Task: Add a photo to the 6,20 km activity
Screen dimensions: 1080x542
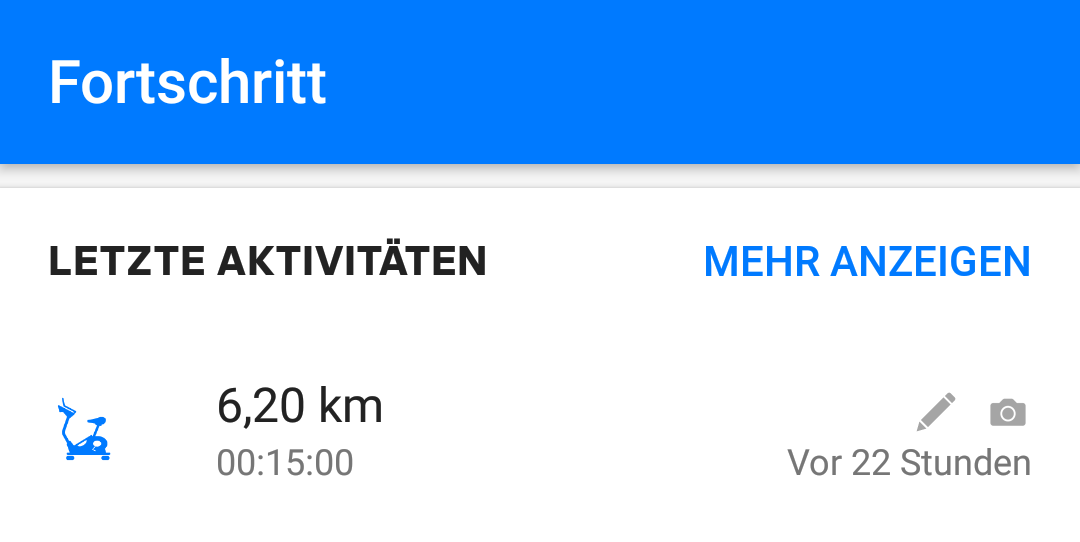Action: pos(1007,412)
